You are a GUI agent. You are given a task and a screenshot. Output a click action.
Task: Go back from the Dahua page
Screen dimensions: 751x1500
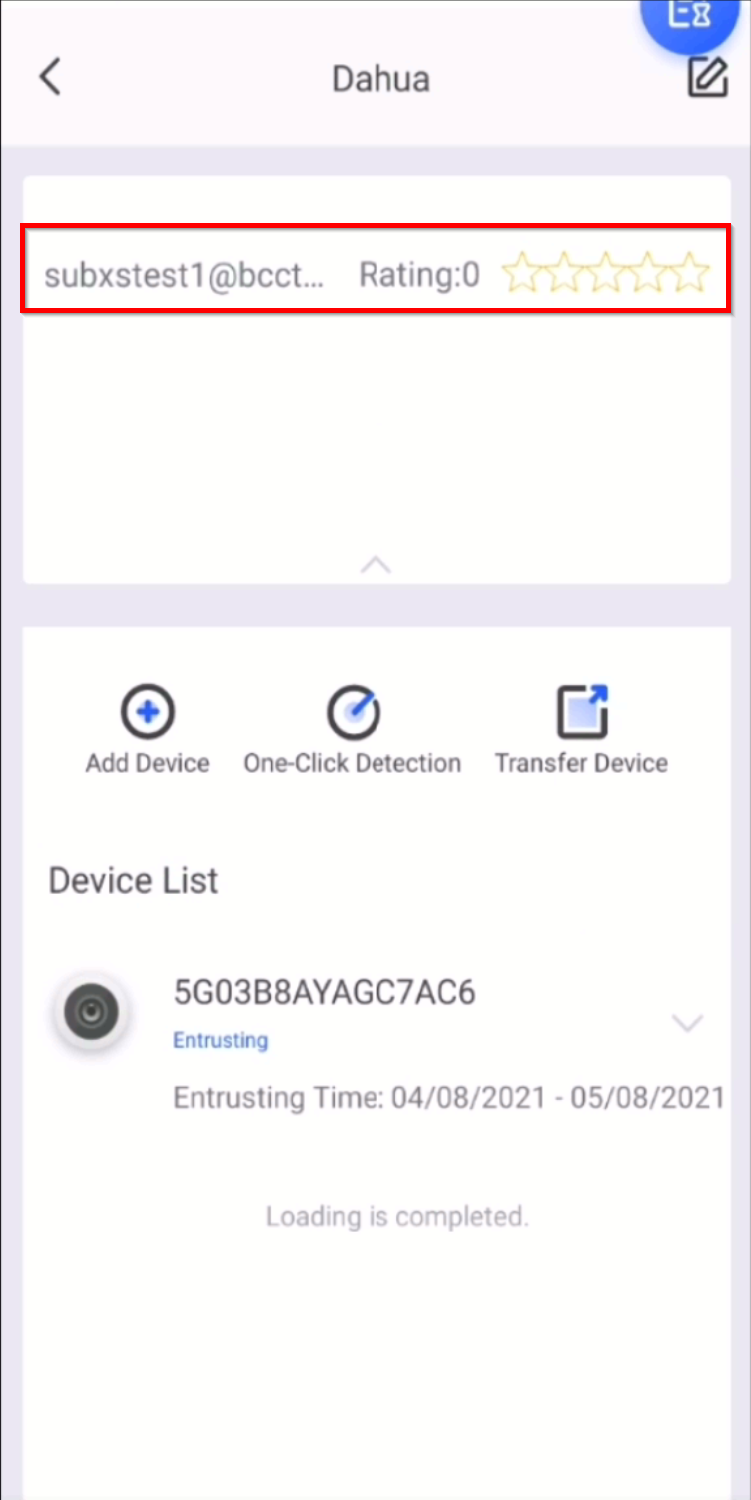coord(50,77)
